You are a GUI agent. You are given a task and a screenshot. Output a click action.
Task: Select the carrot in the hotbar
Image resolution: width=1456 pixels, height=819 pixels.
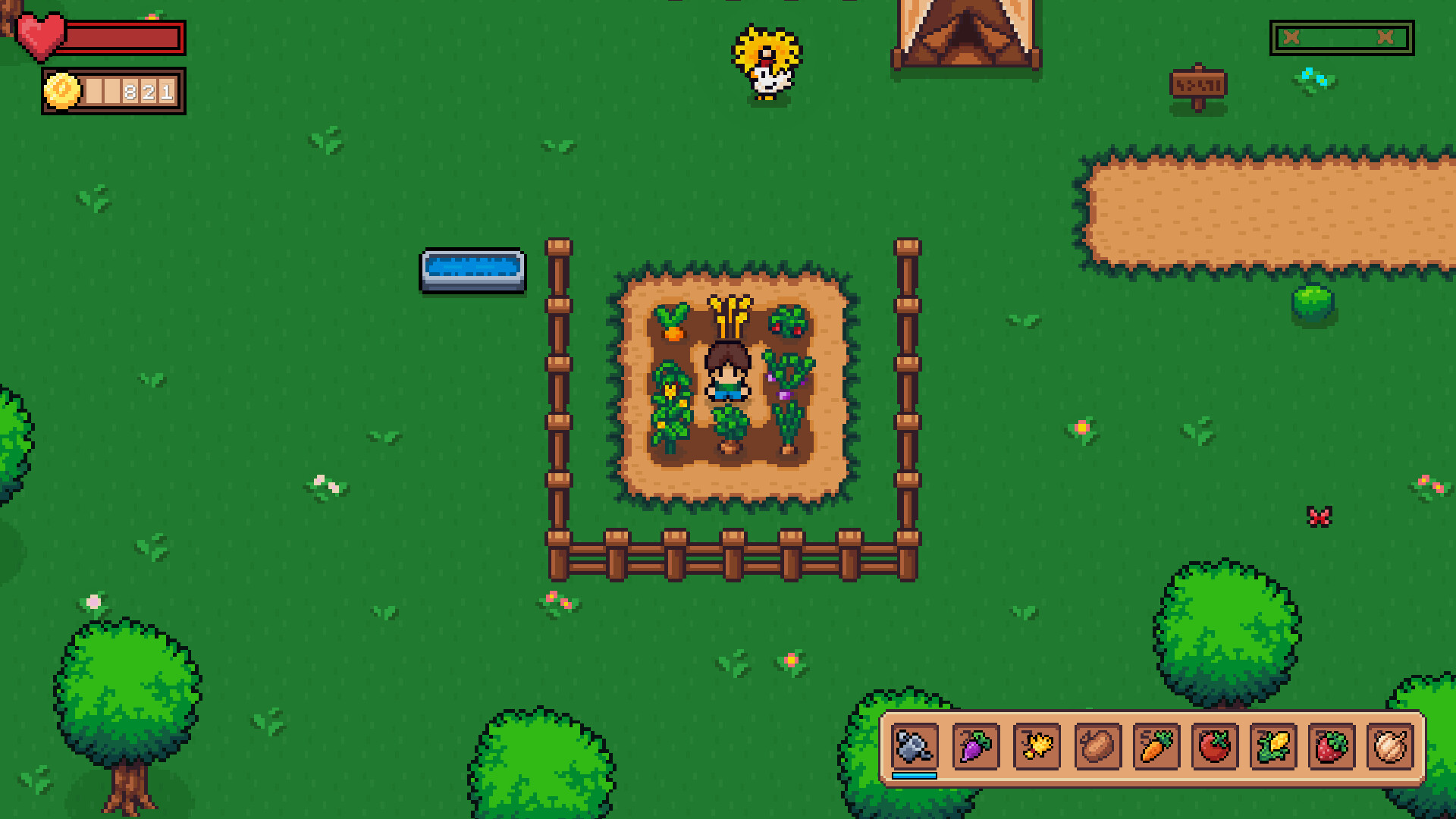(x=1156, y=746)
